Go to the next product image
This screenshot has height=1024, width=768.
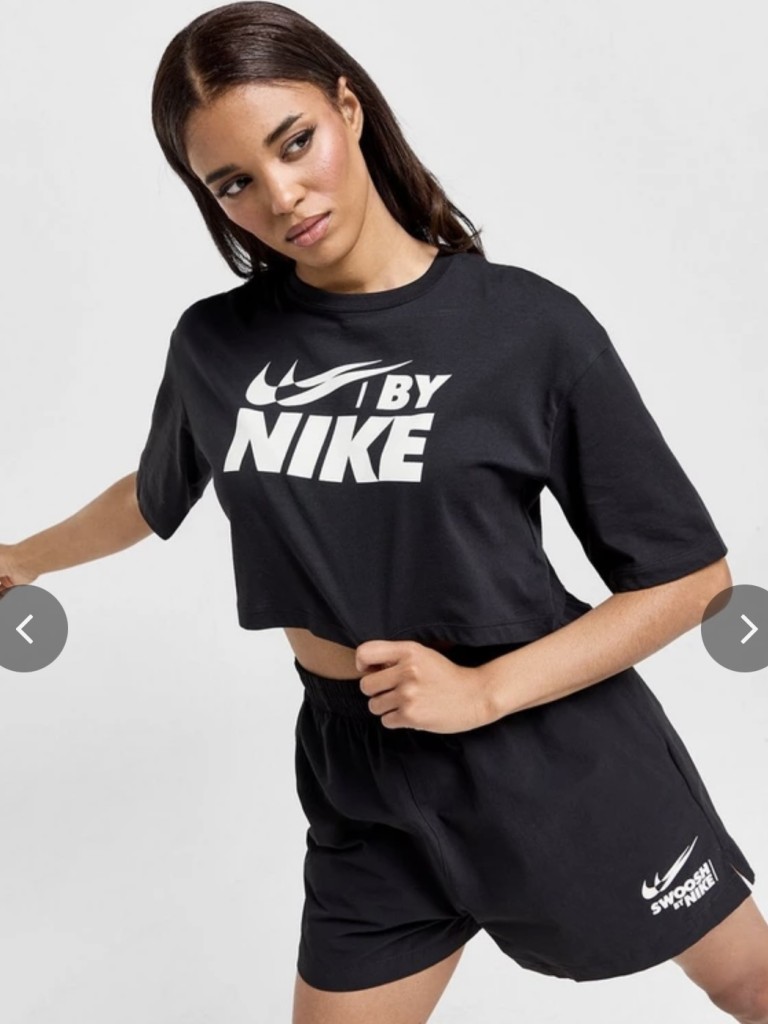click(x=742, y=629)
